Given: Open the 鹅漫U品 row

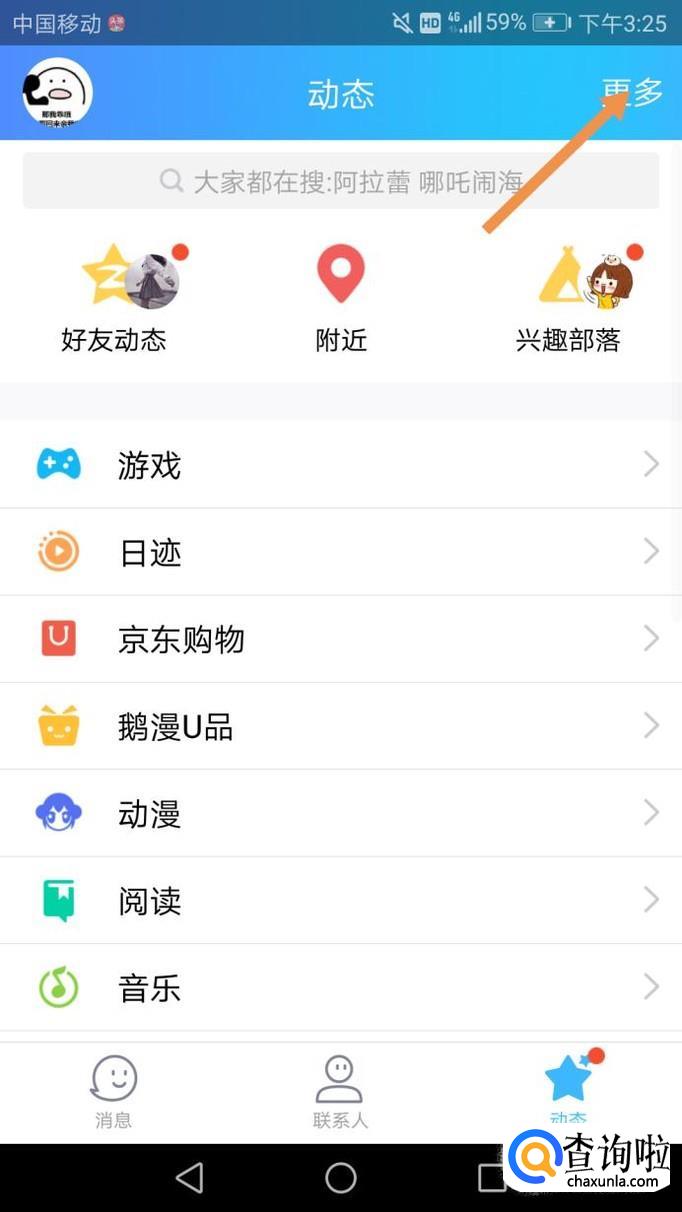Looking at the screenshot, I should tap(341, 727).
